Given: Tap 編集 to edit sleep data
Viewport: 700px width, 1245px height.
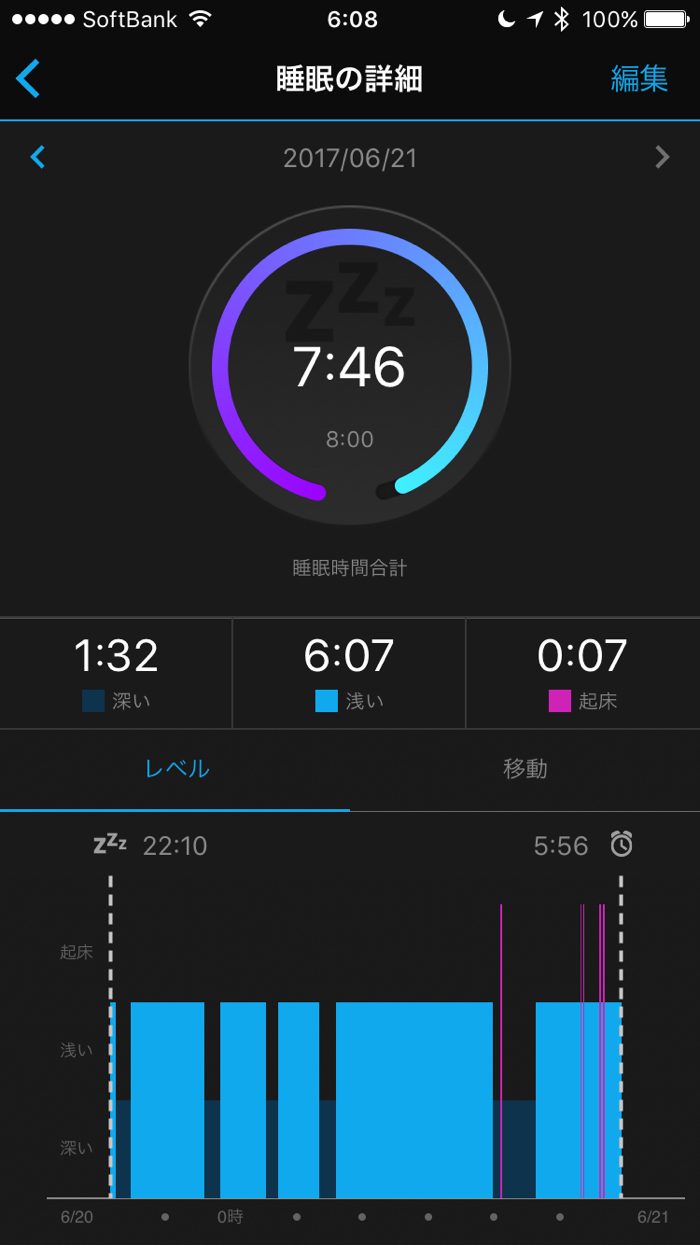Looking at the screenshot, I should point(638,79).
